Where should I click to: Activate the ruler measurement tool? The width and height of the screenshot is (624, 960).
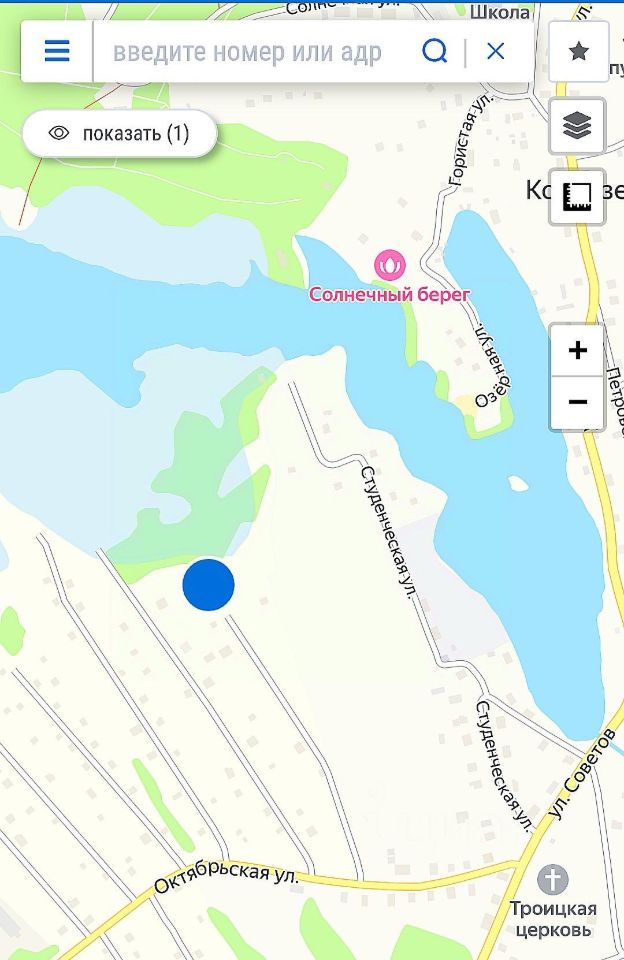[x=577, y=196]
